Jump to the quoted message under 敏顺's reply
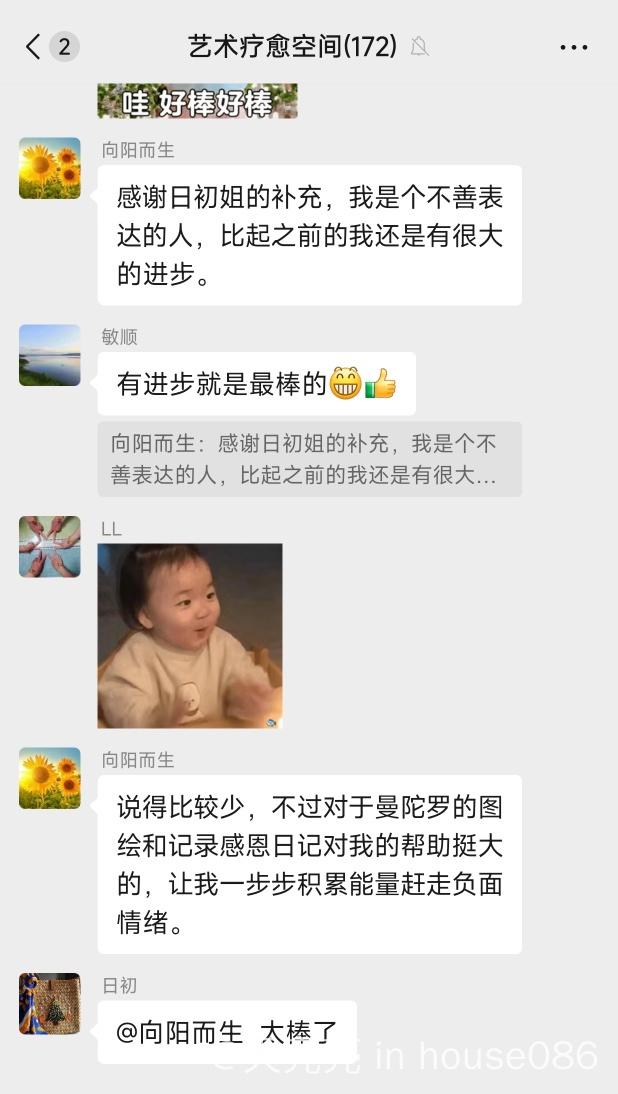 309,459
